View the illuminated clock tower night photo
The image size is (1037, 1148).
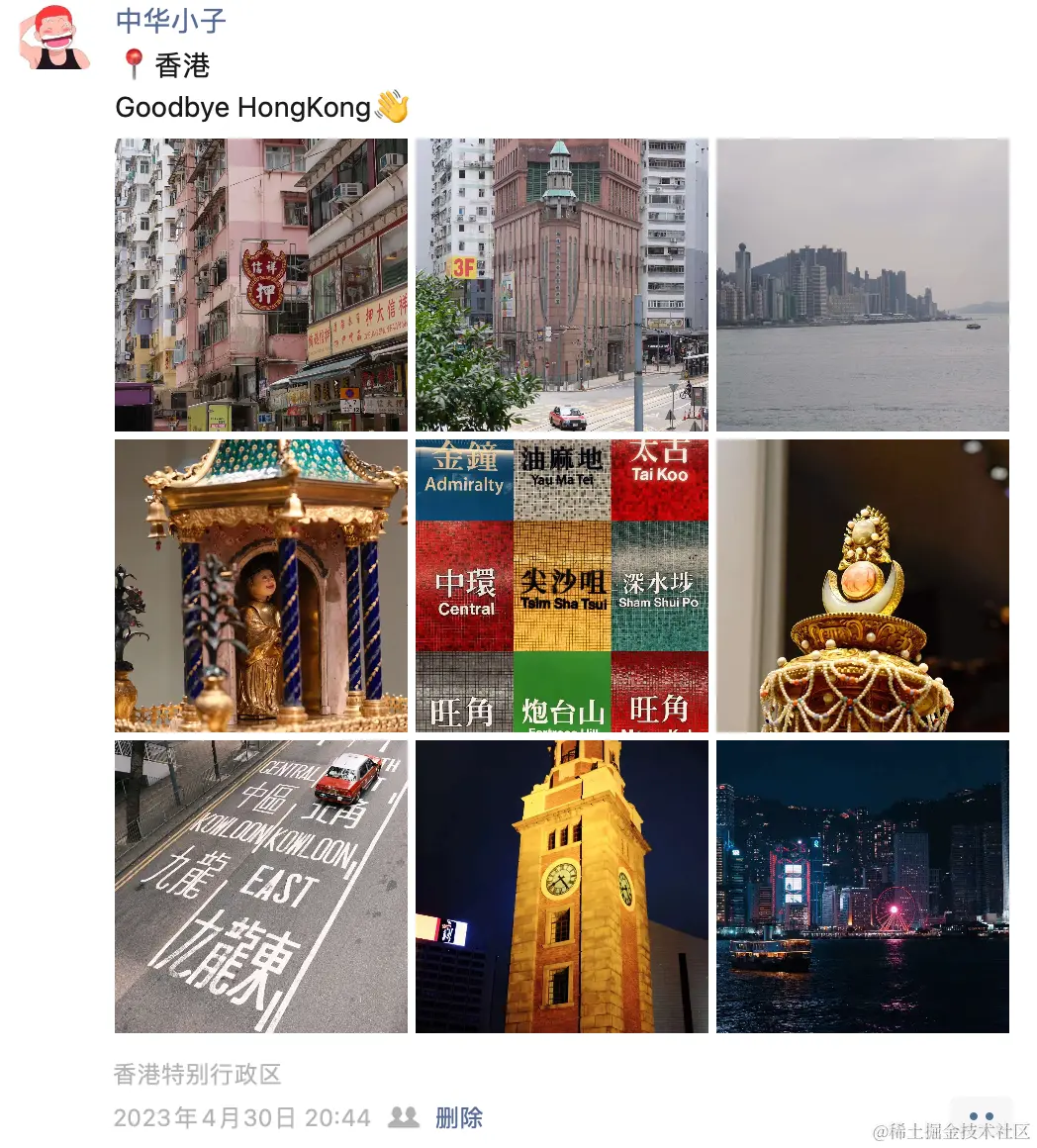pos(562,887)
